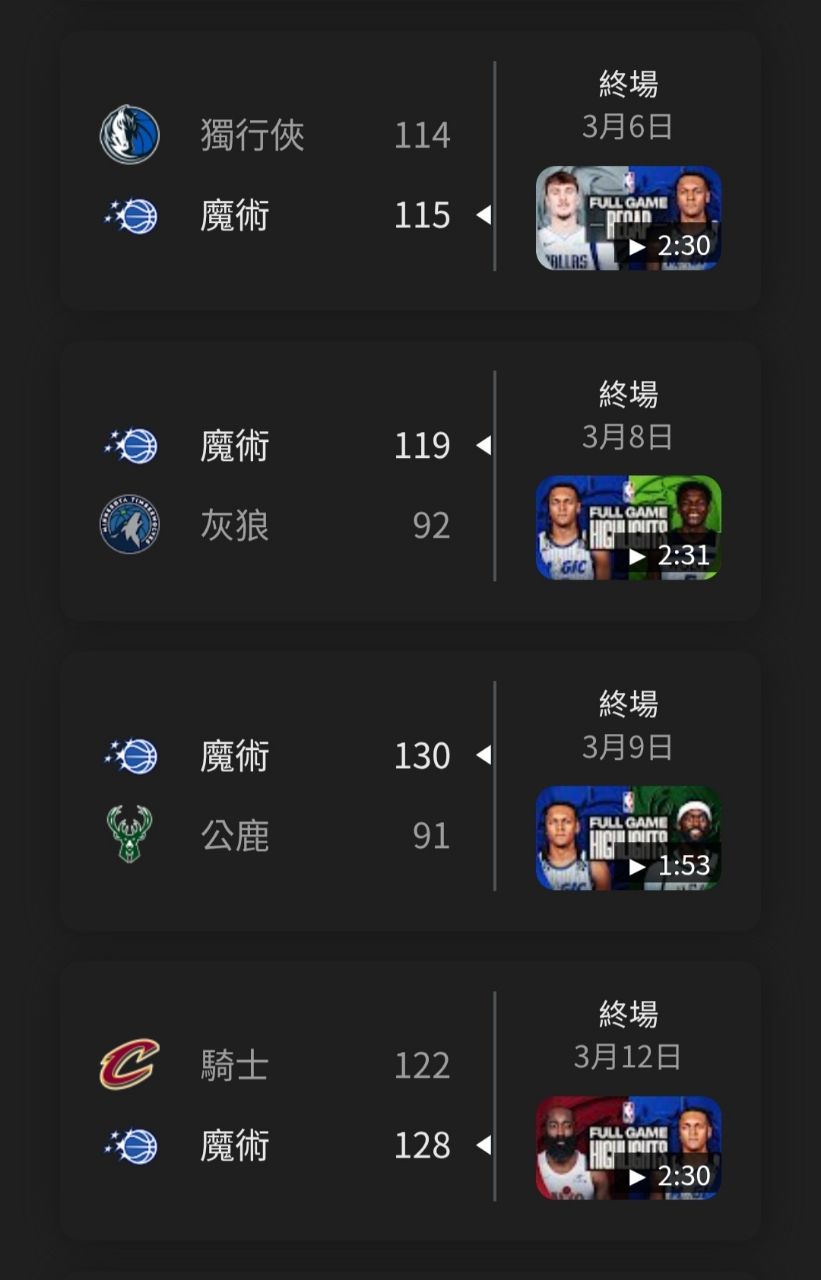This screenshot has height=1280, width=821.
Task: Play the 3月8日 game highlights video
Action: click(x=628, y=528)
